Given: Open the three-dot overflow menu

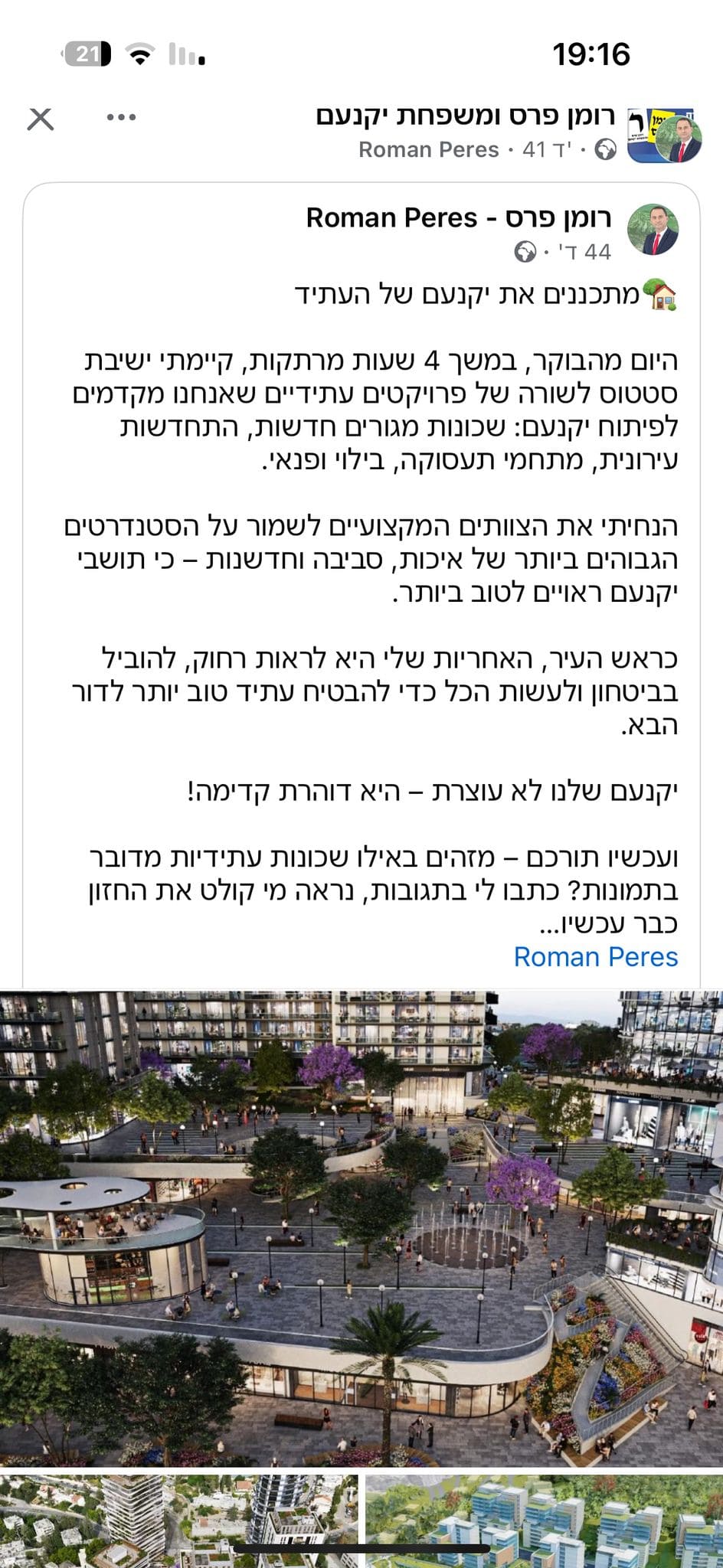Looking at the screenshot, I should (x=122, y=118).
